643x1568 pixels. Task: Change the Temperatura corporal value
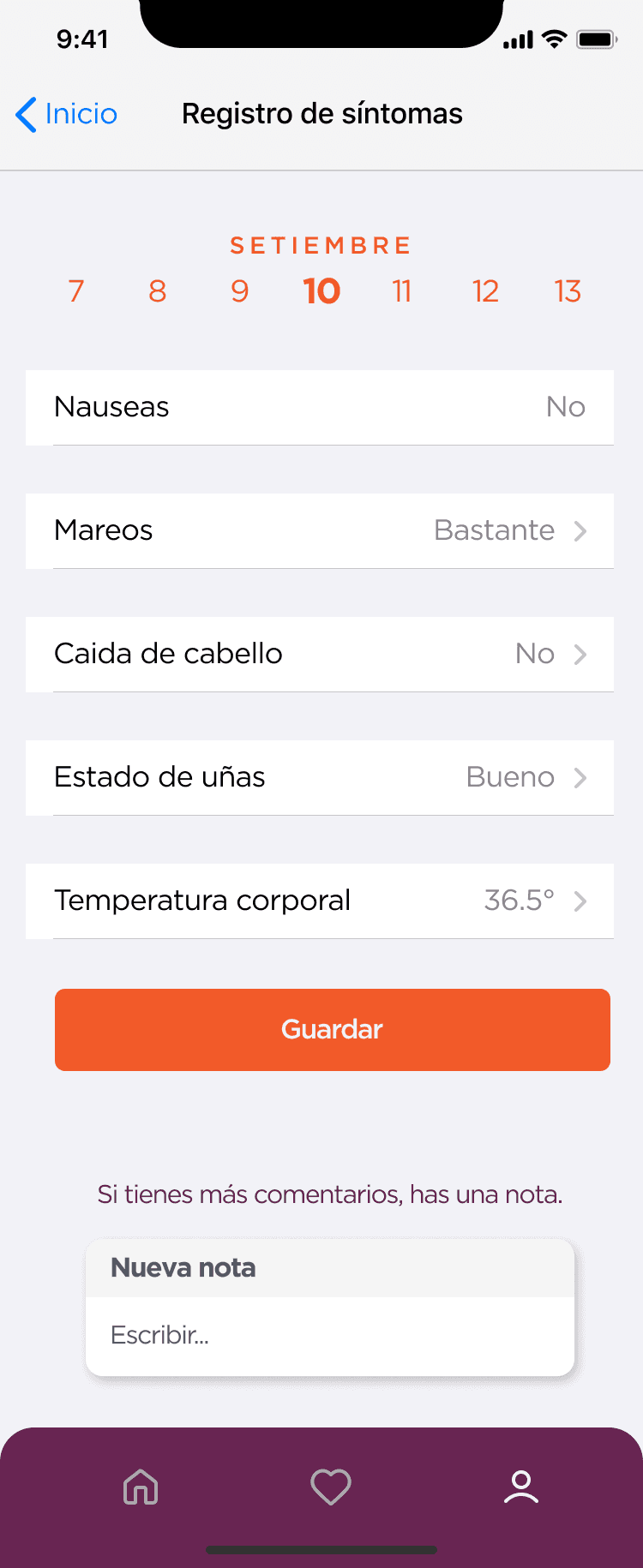tap(320, 901)
